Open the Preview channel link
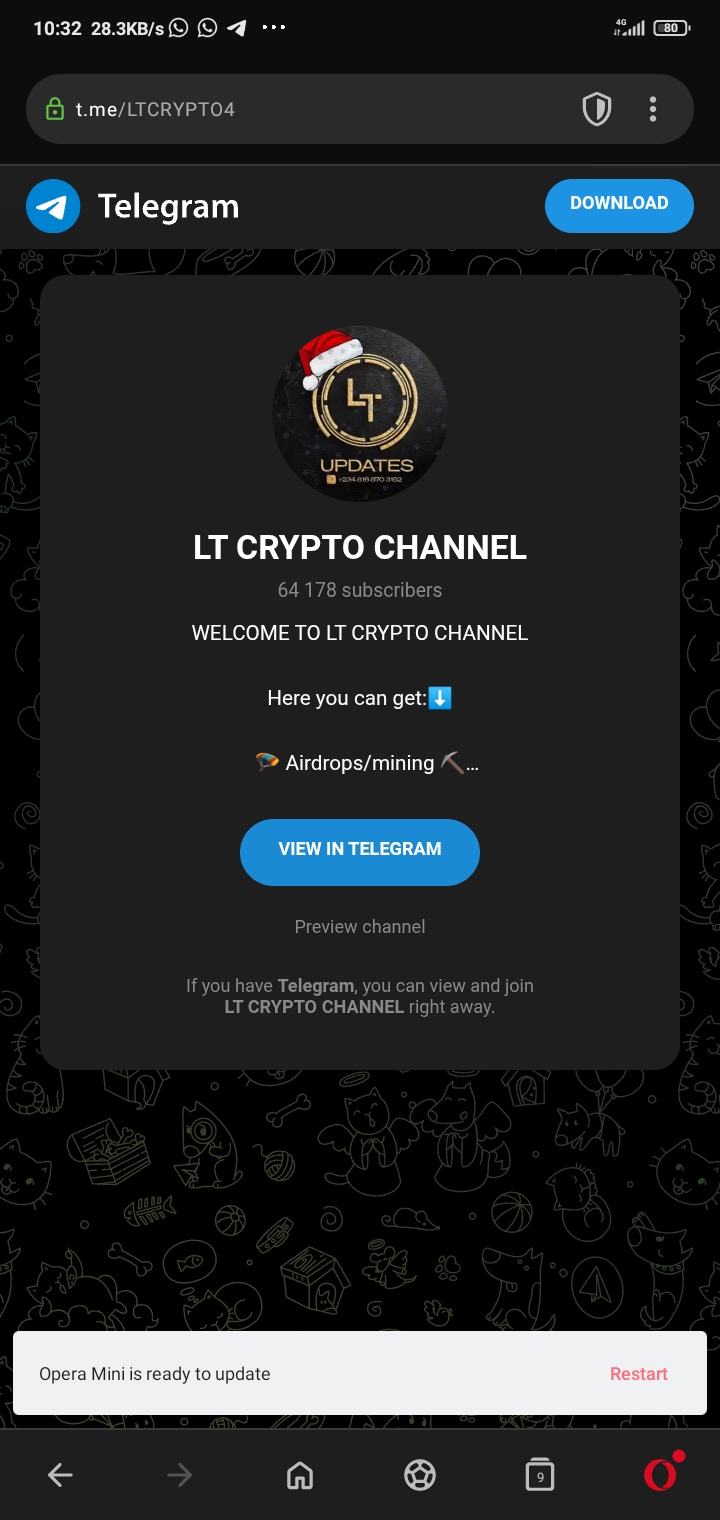Viewport: 720px width, 1520px height. pyautogui.click(x=360, y=927)
